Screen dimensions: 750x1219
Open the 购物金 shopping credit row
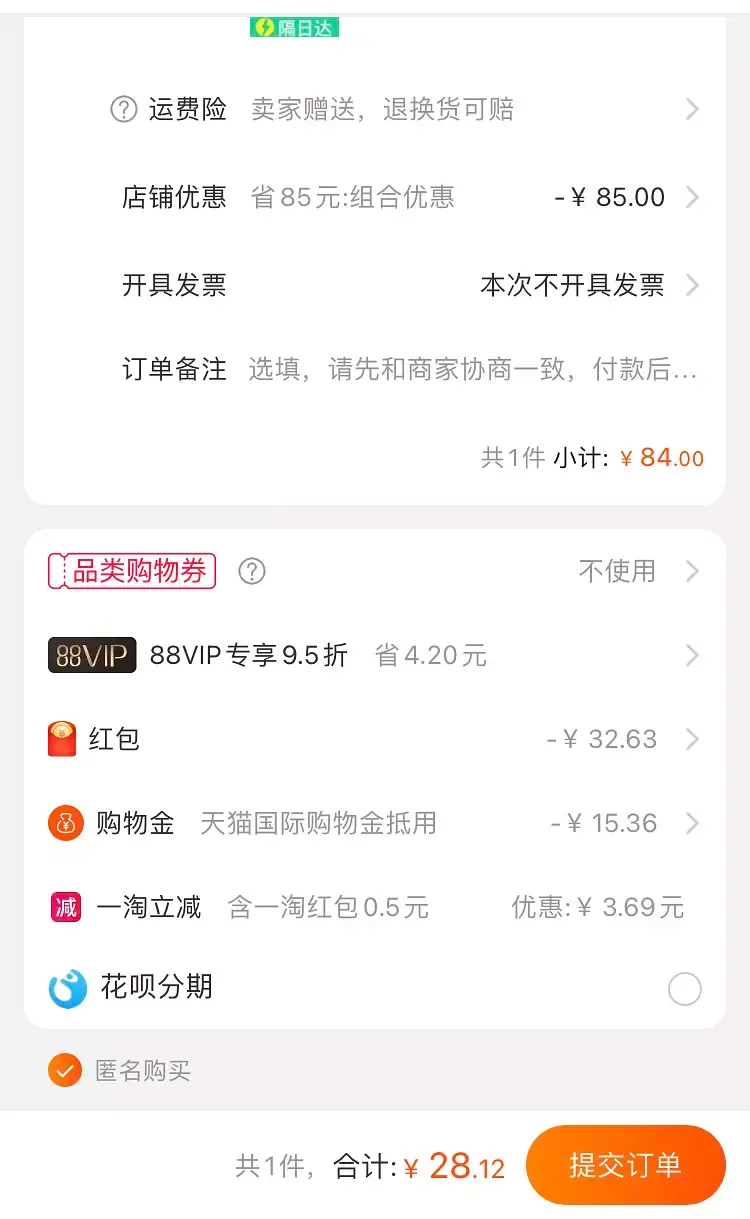[375, 823]
